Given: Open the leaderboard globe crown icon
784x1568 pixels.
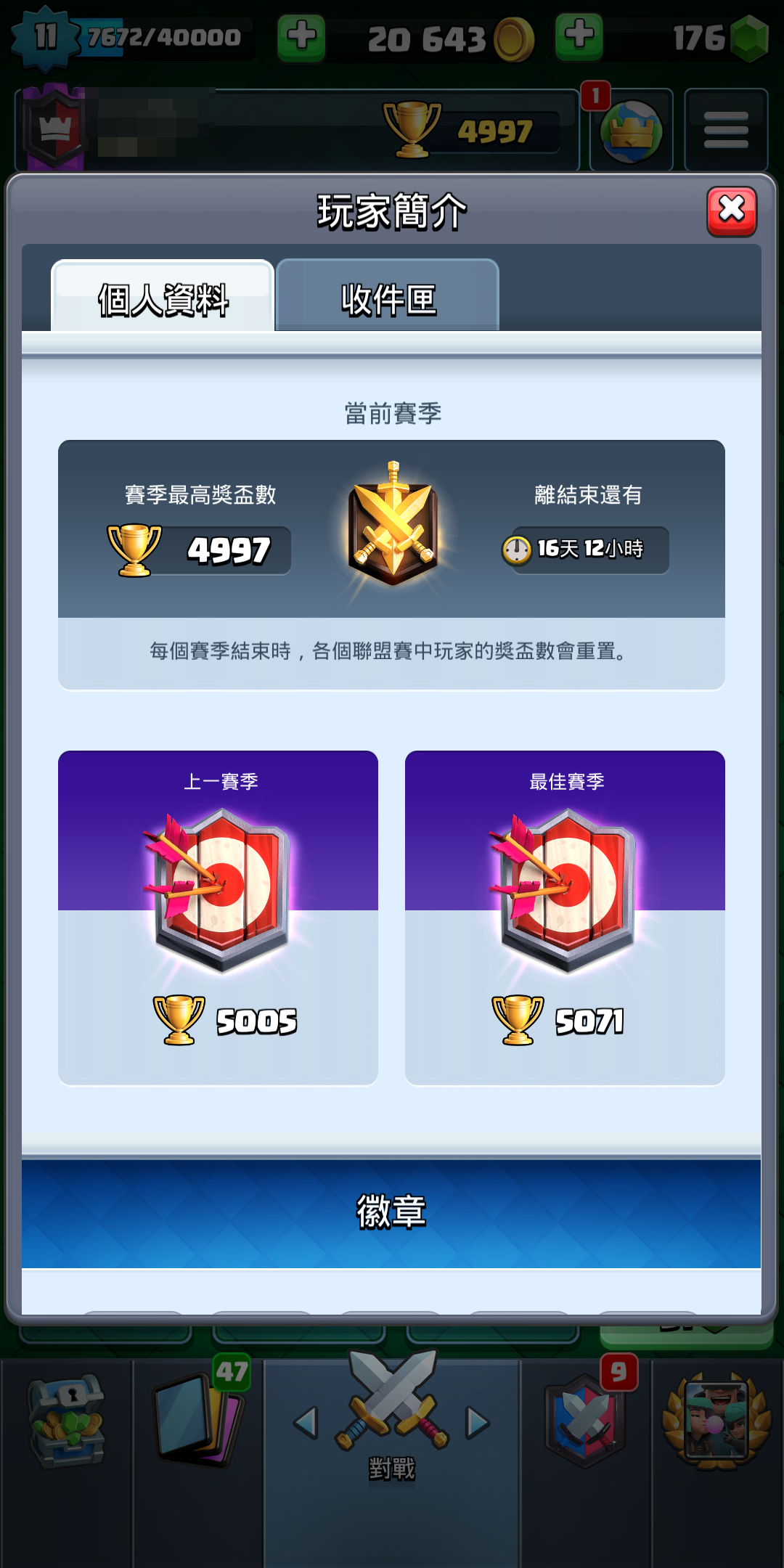Looking at the screenshot, I should pyautogui.click(x=631, y=131).
